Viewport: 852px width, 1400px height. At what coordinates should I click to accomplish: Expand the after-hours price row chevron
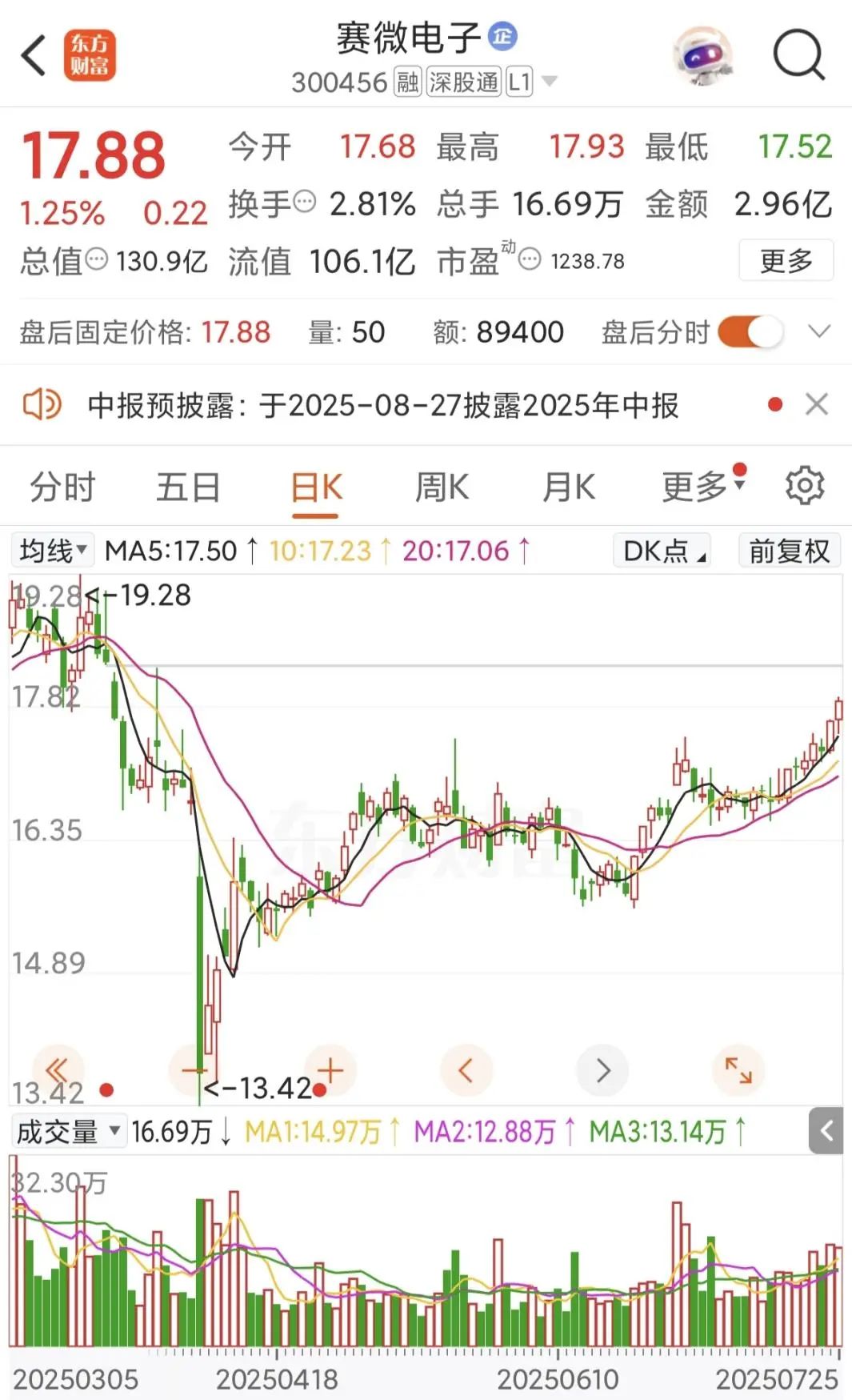click(x=820, y=331)
